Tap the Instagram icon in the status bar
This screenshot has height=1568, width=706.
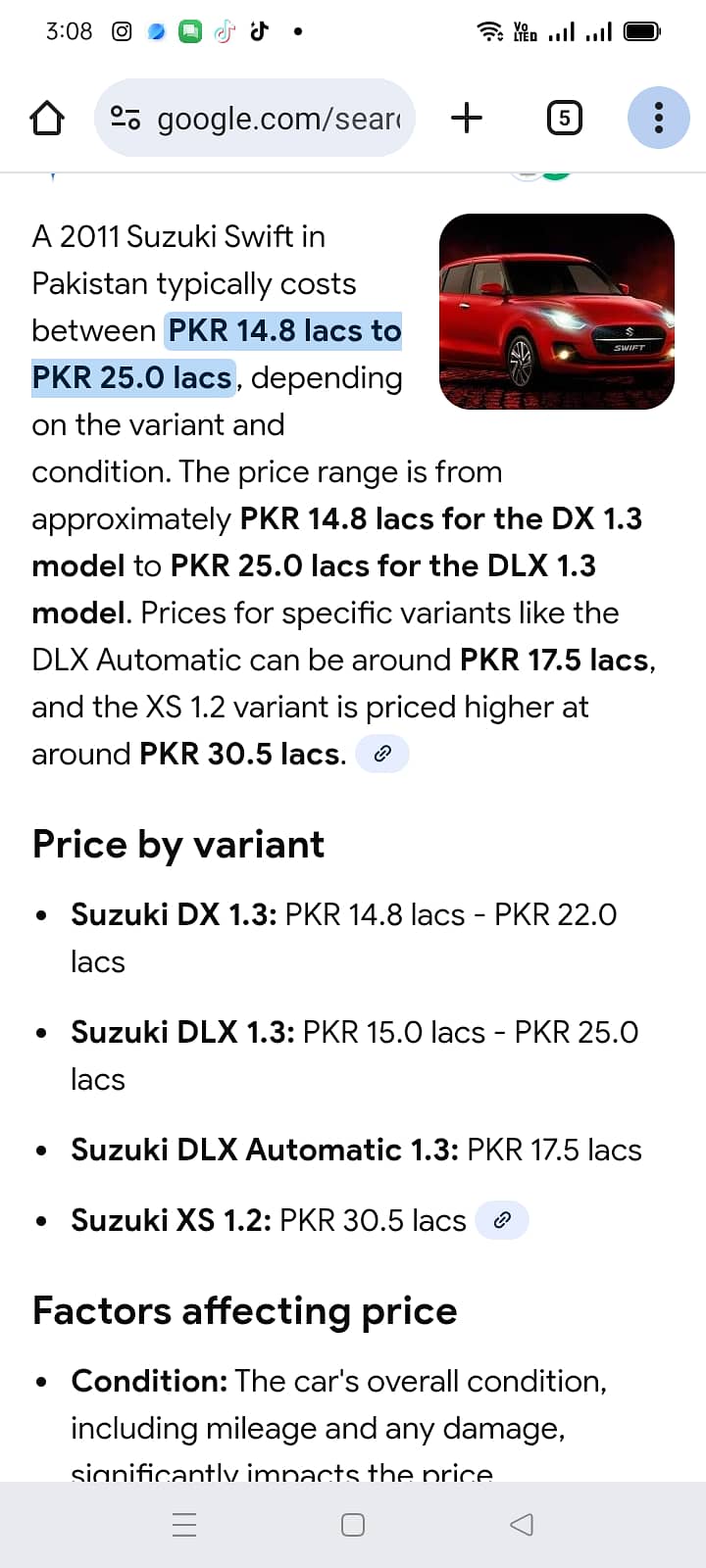[122, 31]
